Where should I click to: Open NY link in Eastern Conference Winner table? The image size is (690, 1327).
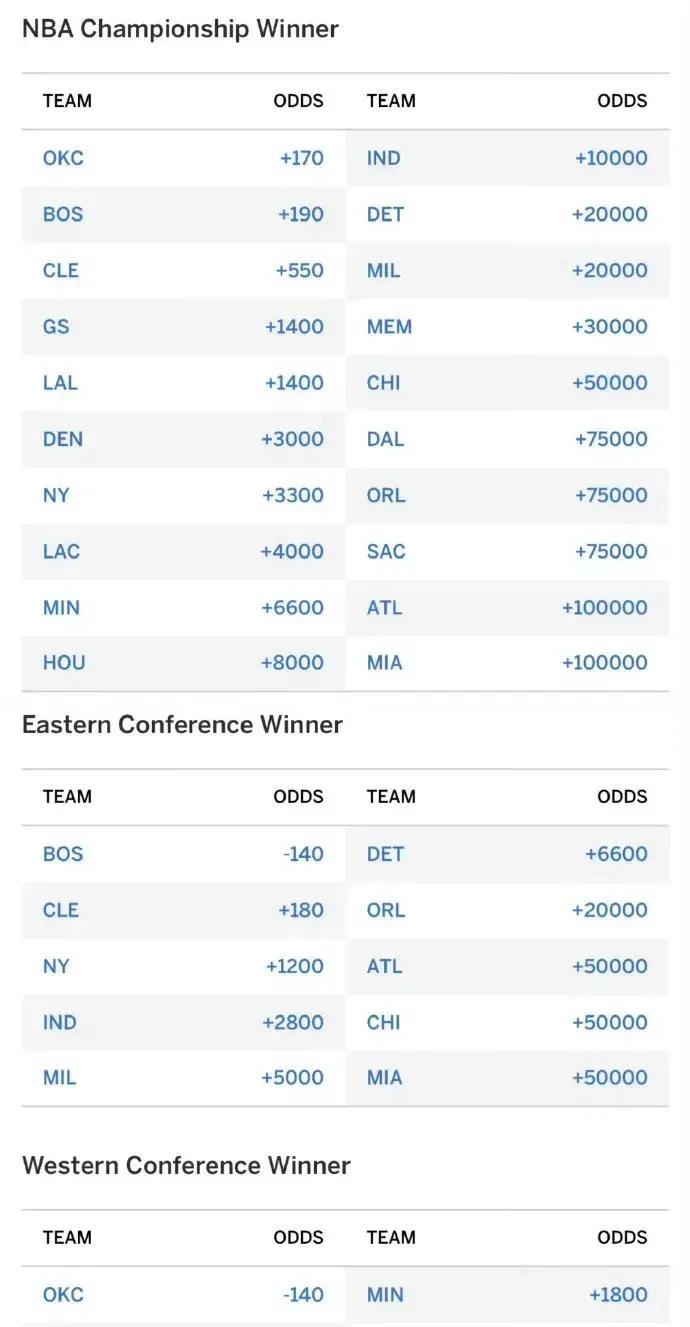click(56, 966)
